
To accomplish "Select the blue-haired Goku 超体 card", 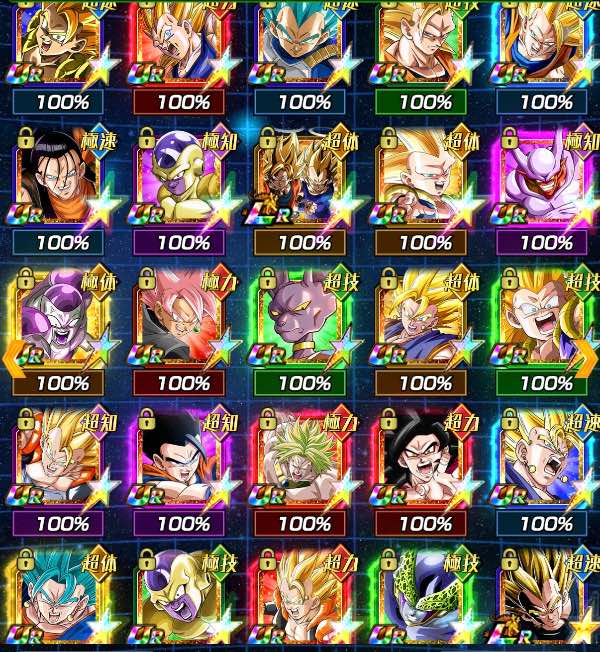I will point(62,598).
